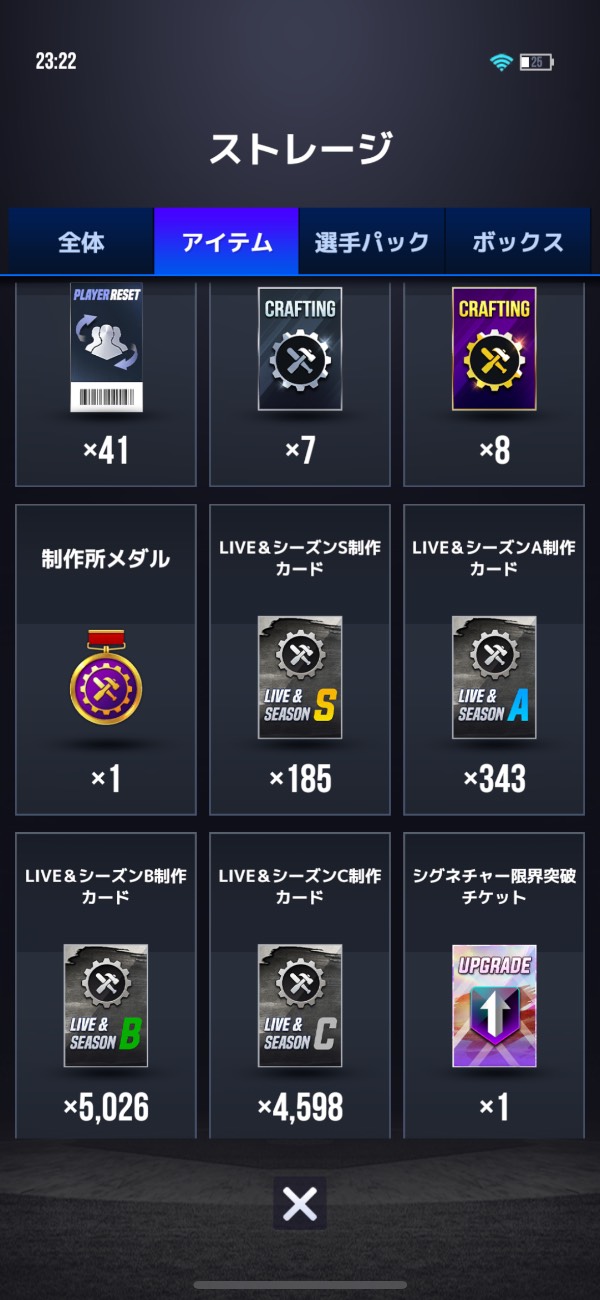This screenshot has width=600, height=1300.
Task: View LIVE＆シーズンB制作カード item
Action: 106,985
